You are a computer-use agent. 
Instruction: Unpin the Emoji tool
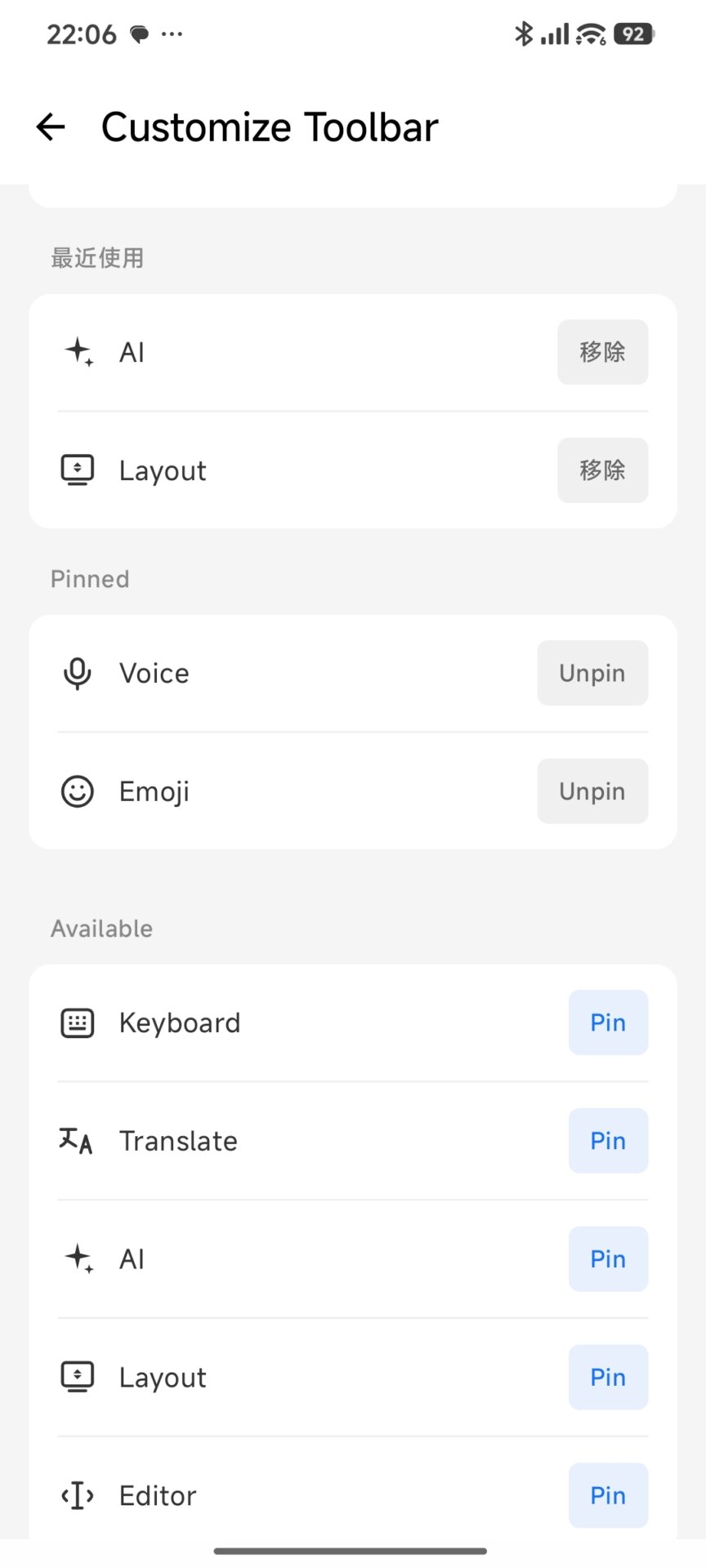coord(592,791)
